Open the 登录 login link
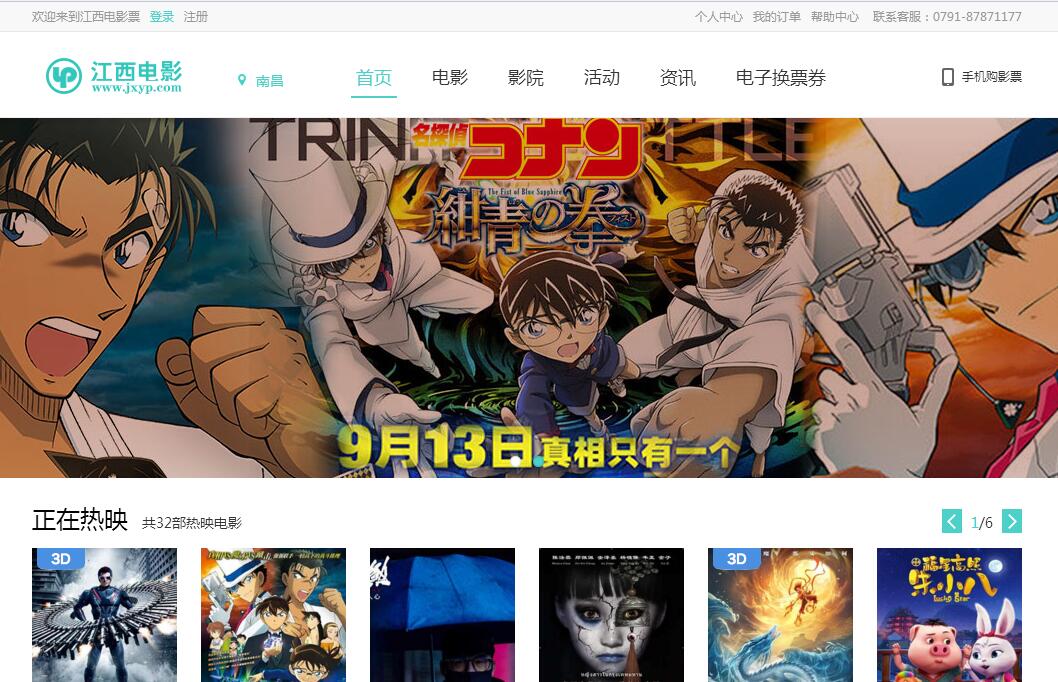Screen dimensions: 1058x682 click(x=161, y=16)
